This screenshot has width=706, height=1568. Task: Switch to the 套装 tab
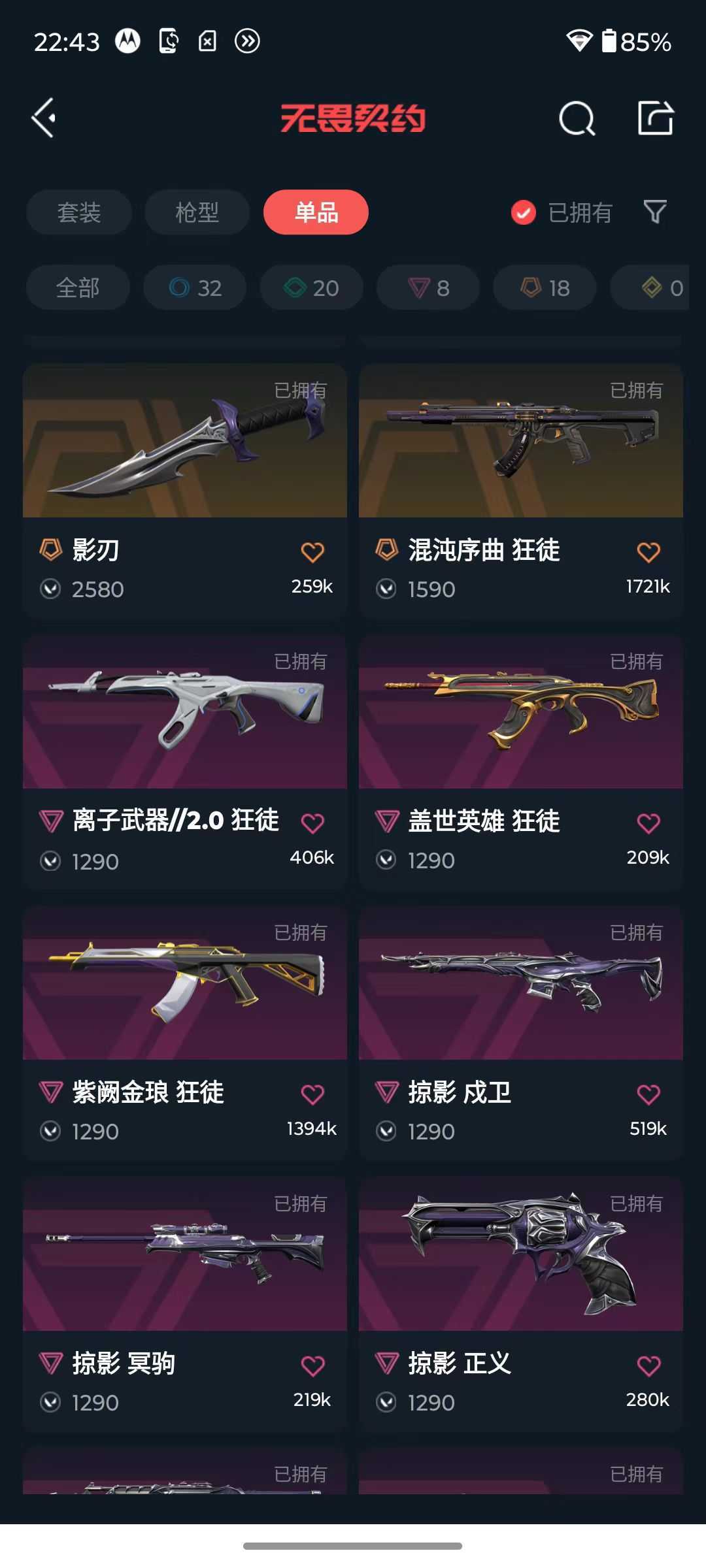(78, 212)
